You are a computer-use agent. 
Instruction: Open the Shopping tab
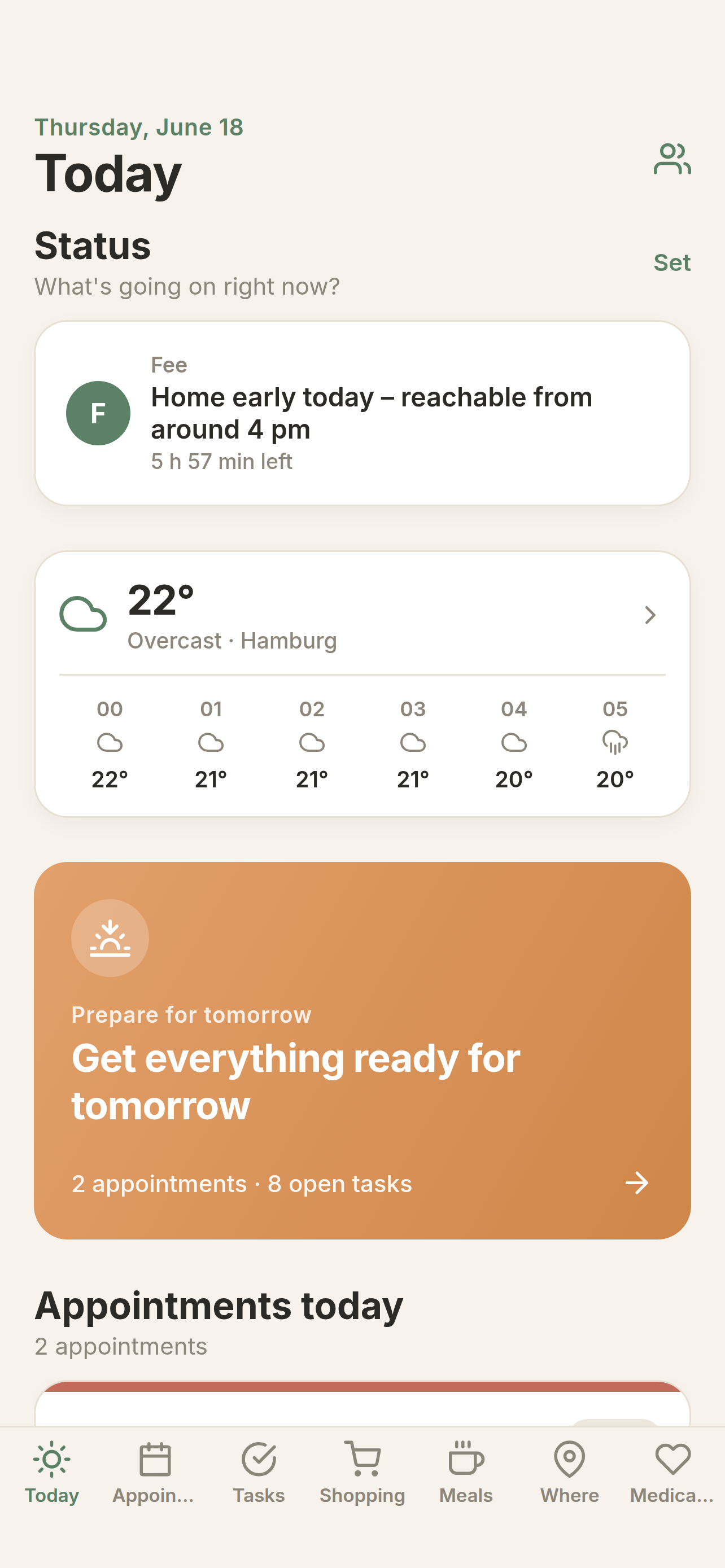362,1472
